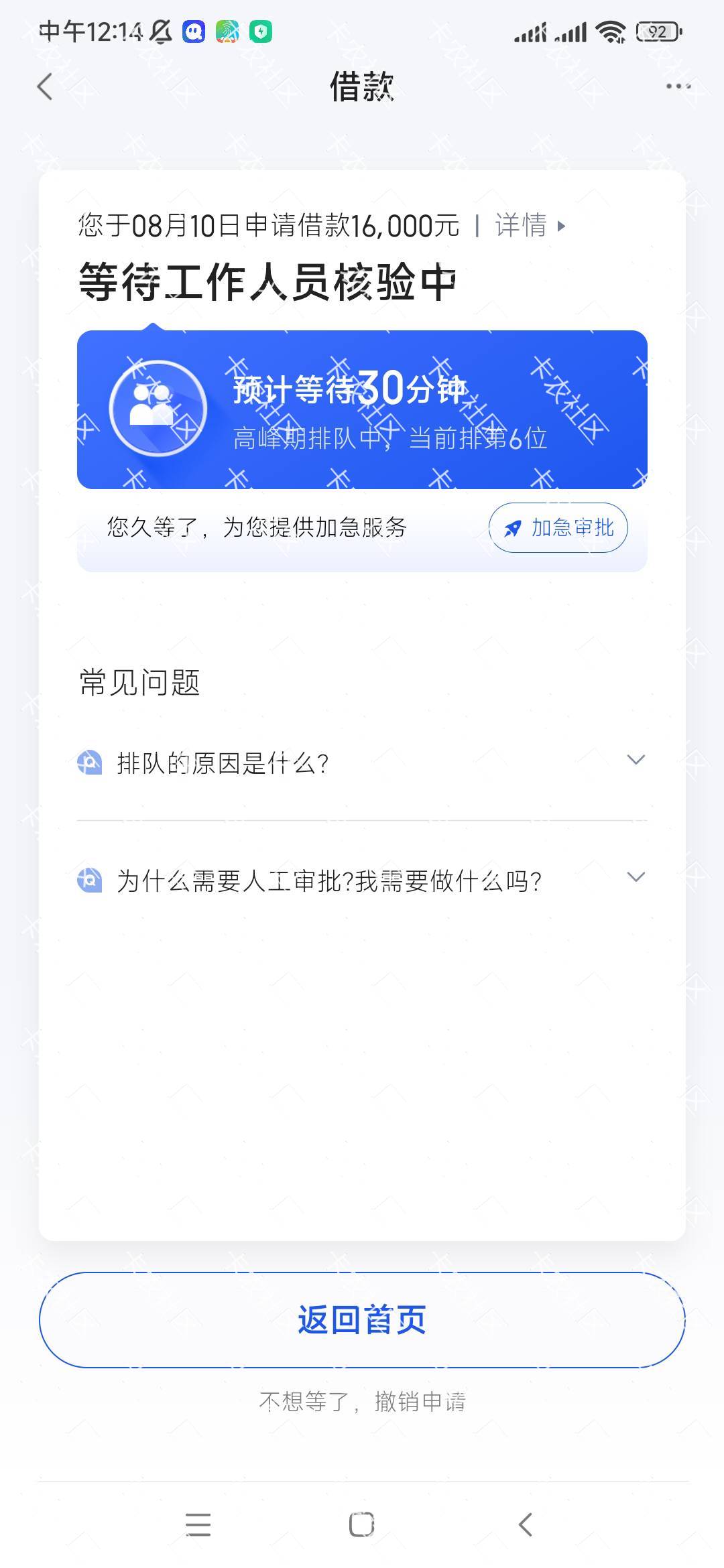Open loan application 详情 link
Viewport: 724px width, 1568px height.
(x=530, y=225)
